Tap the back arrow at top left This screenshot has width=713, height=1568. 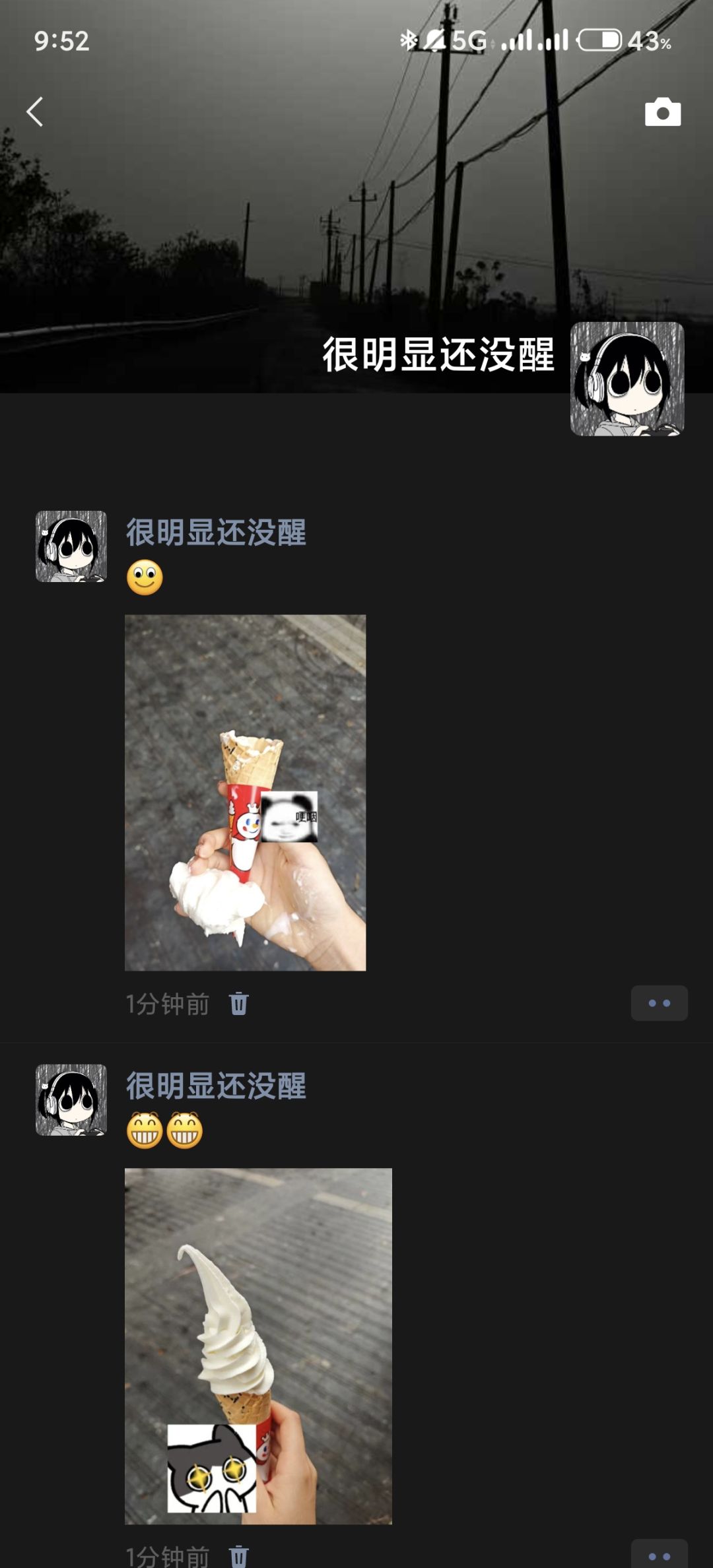point(34,112)
